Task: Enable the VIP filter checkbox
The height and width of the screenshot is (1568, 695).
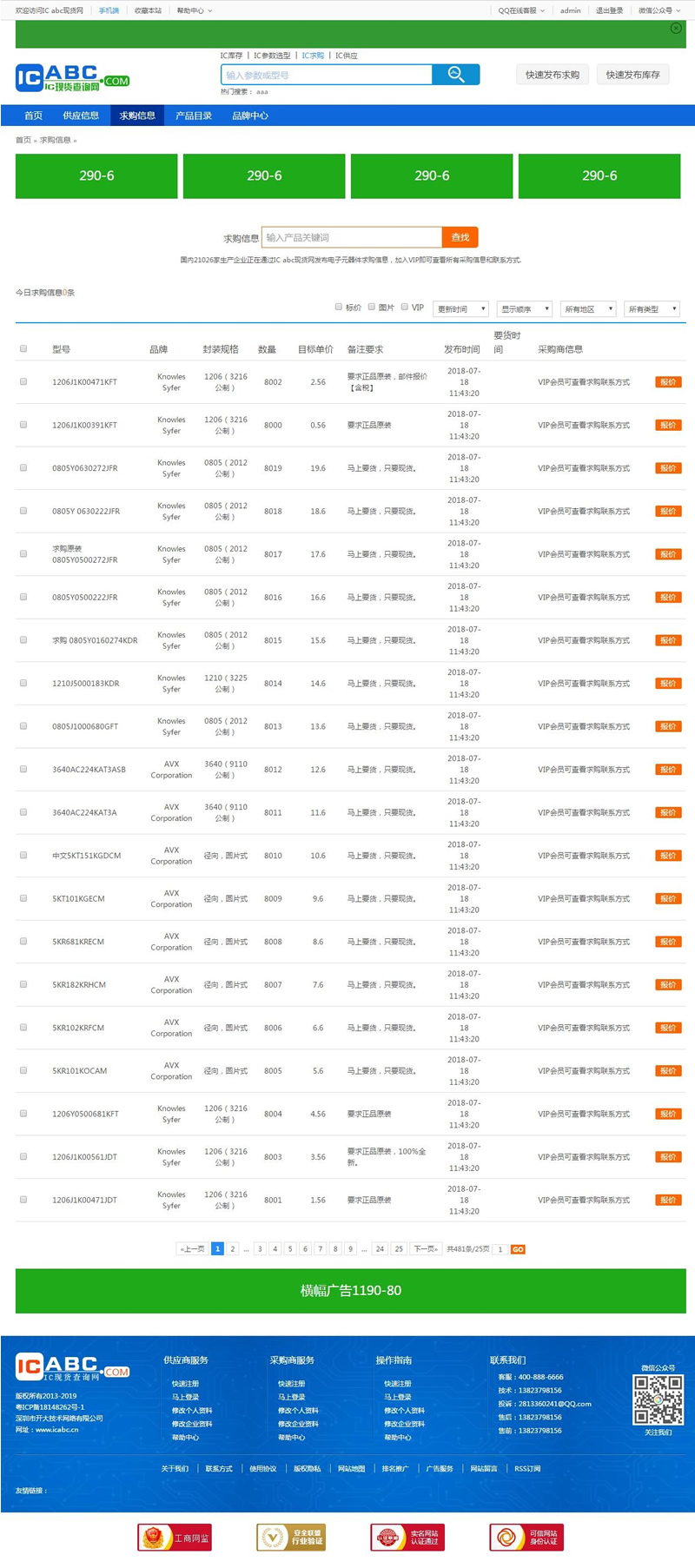Action: 405,307
